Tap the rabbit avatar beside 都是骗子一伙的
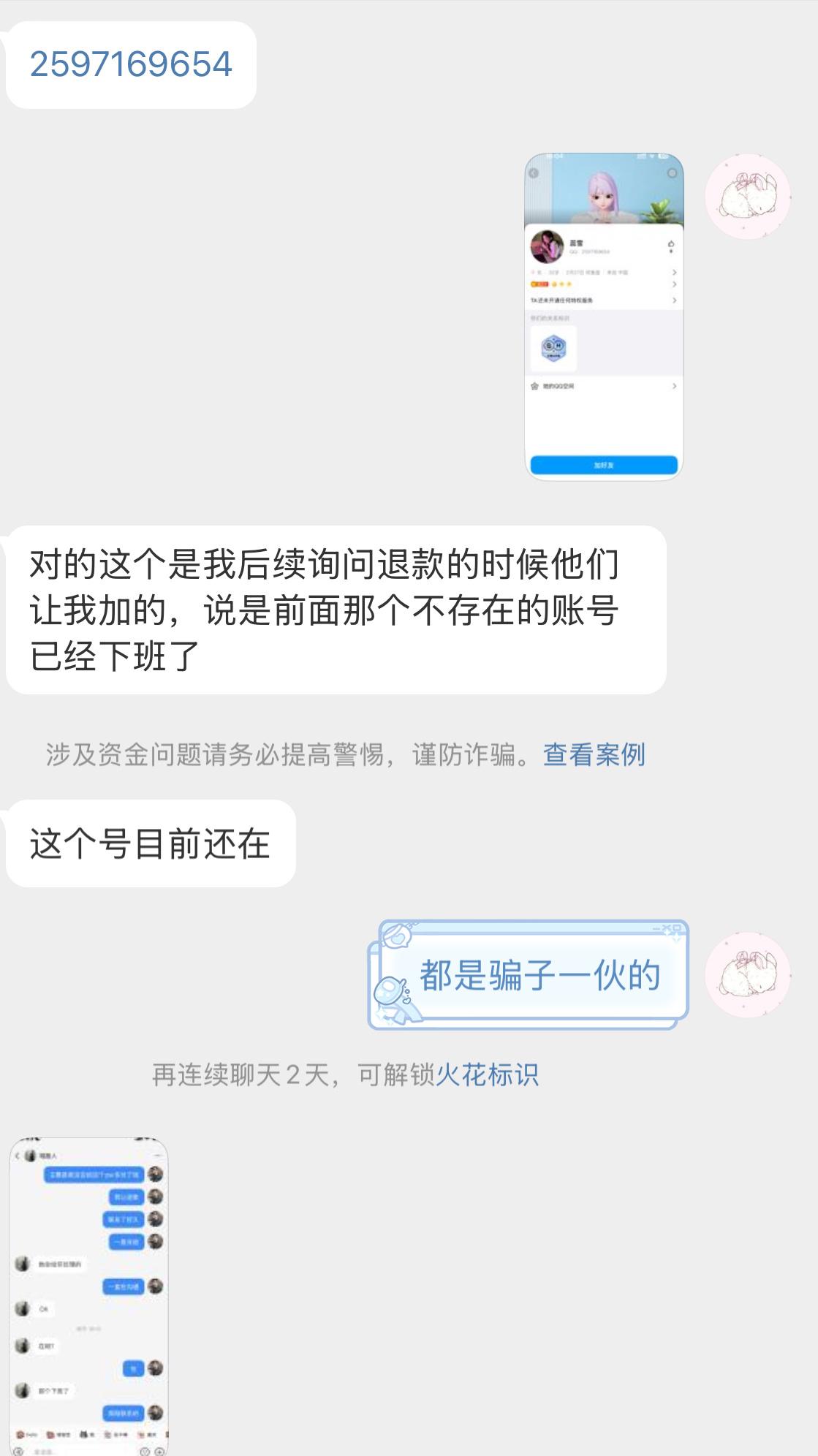The width and height of the screenshot is (818, 1456). pyautogui.click(x=747, y=974)
